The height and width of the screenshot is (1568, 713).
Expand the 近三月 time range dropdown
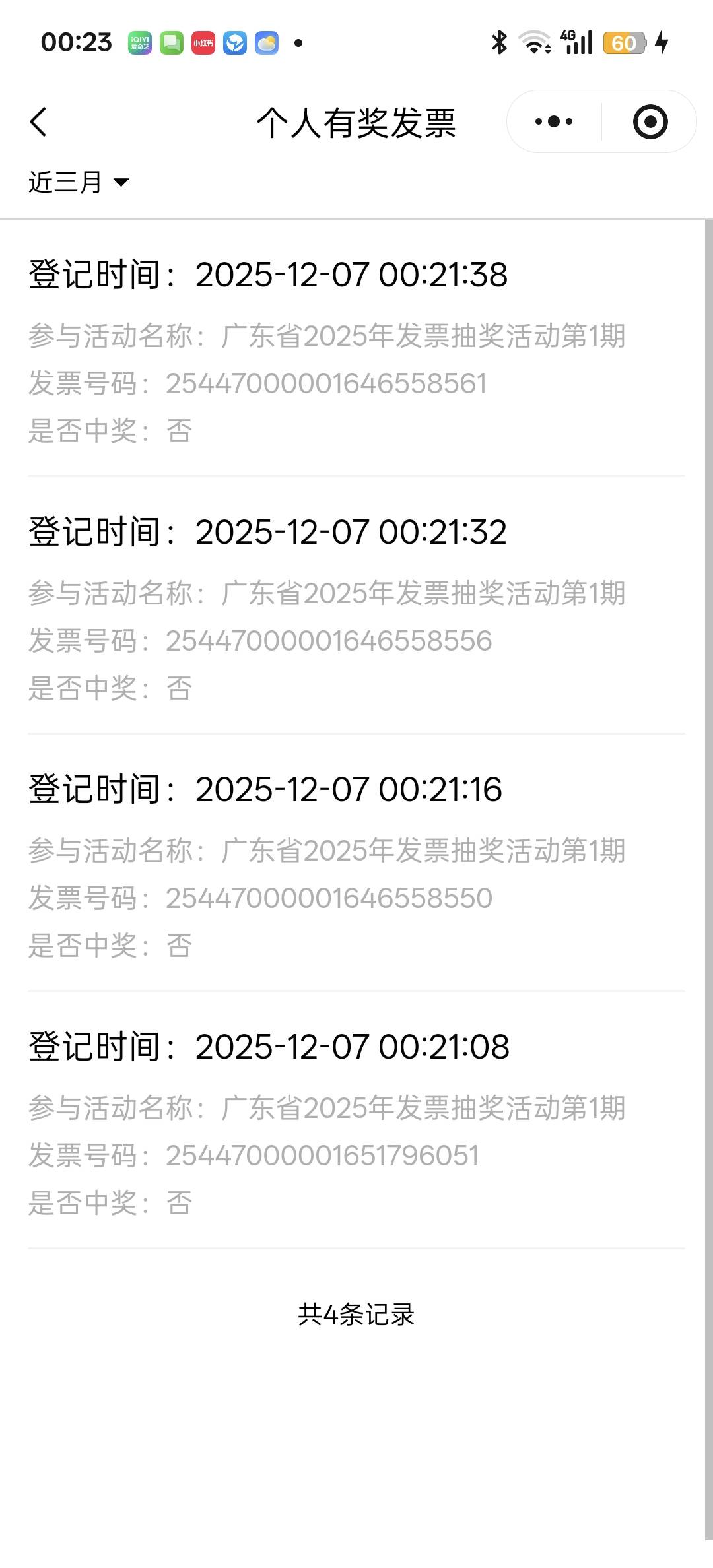point(79,182)
